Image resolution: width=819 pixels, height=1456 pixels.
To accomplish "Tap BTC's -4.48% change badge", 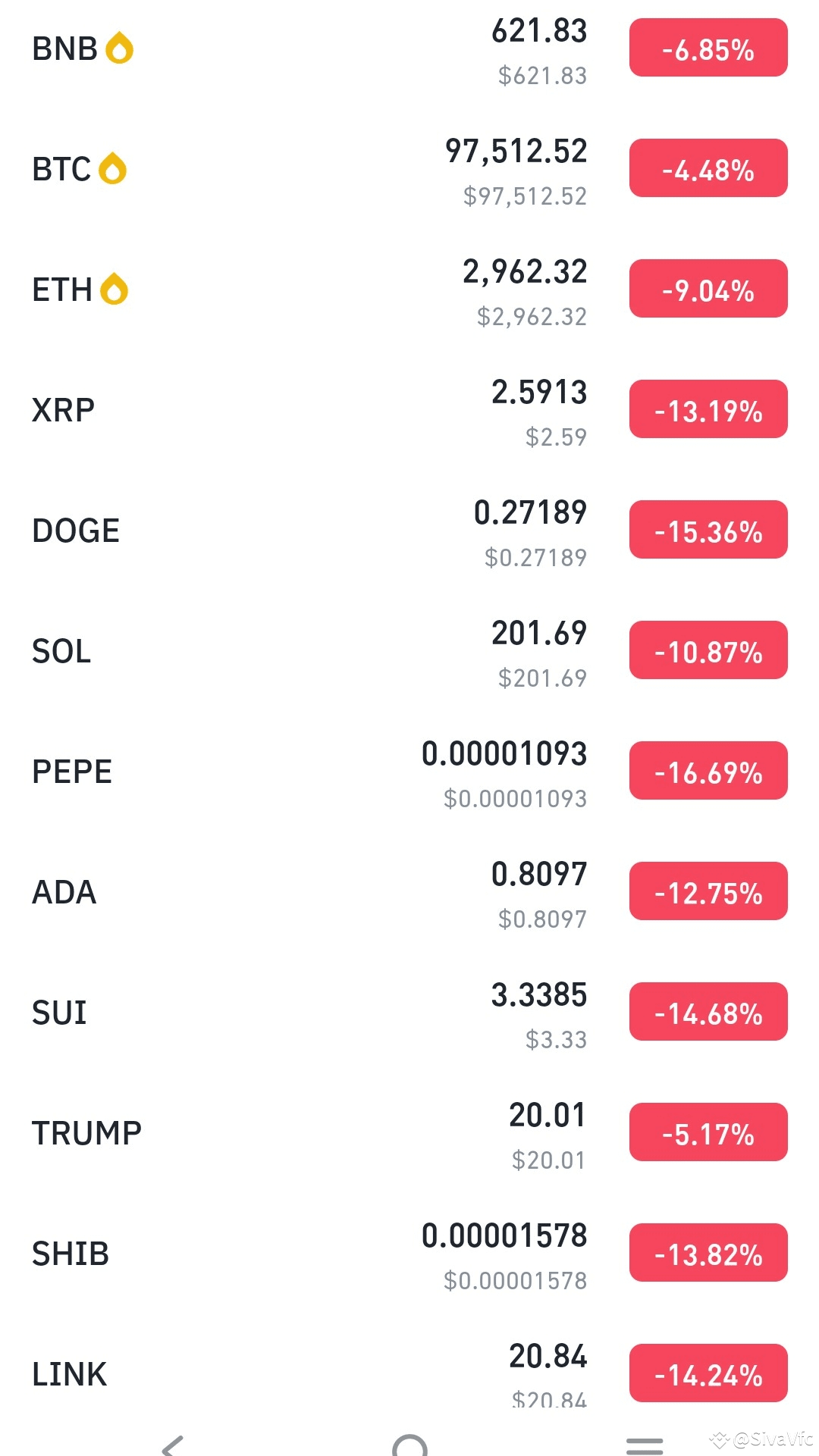I will click(x=708, y=168).
